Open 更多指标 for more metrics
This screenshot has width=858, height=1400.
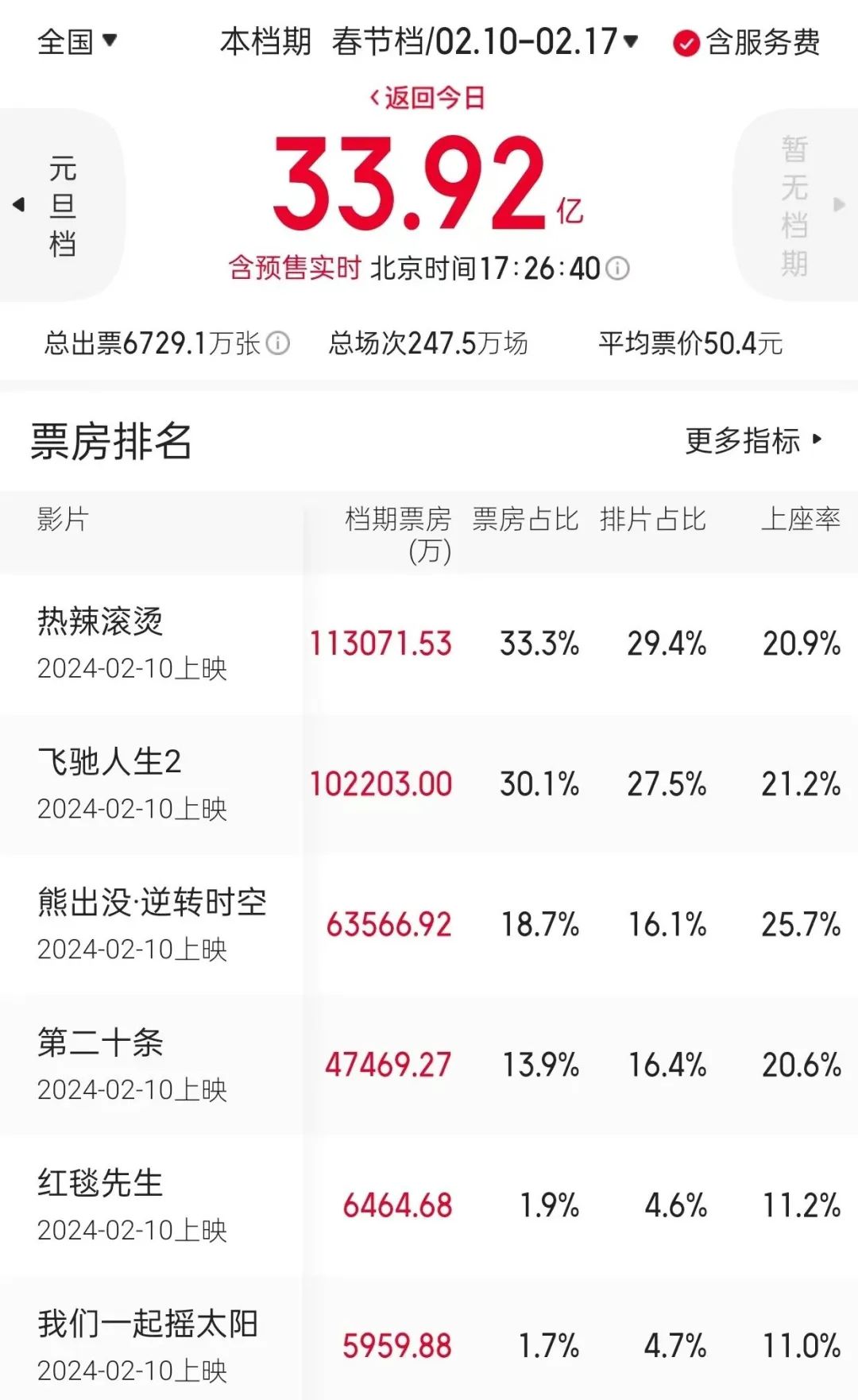[x=752, y=440]
